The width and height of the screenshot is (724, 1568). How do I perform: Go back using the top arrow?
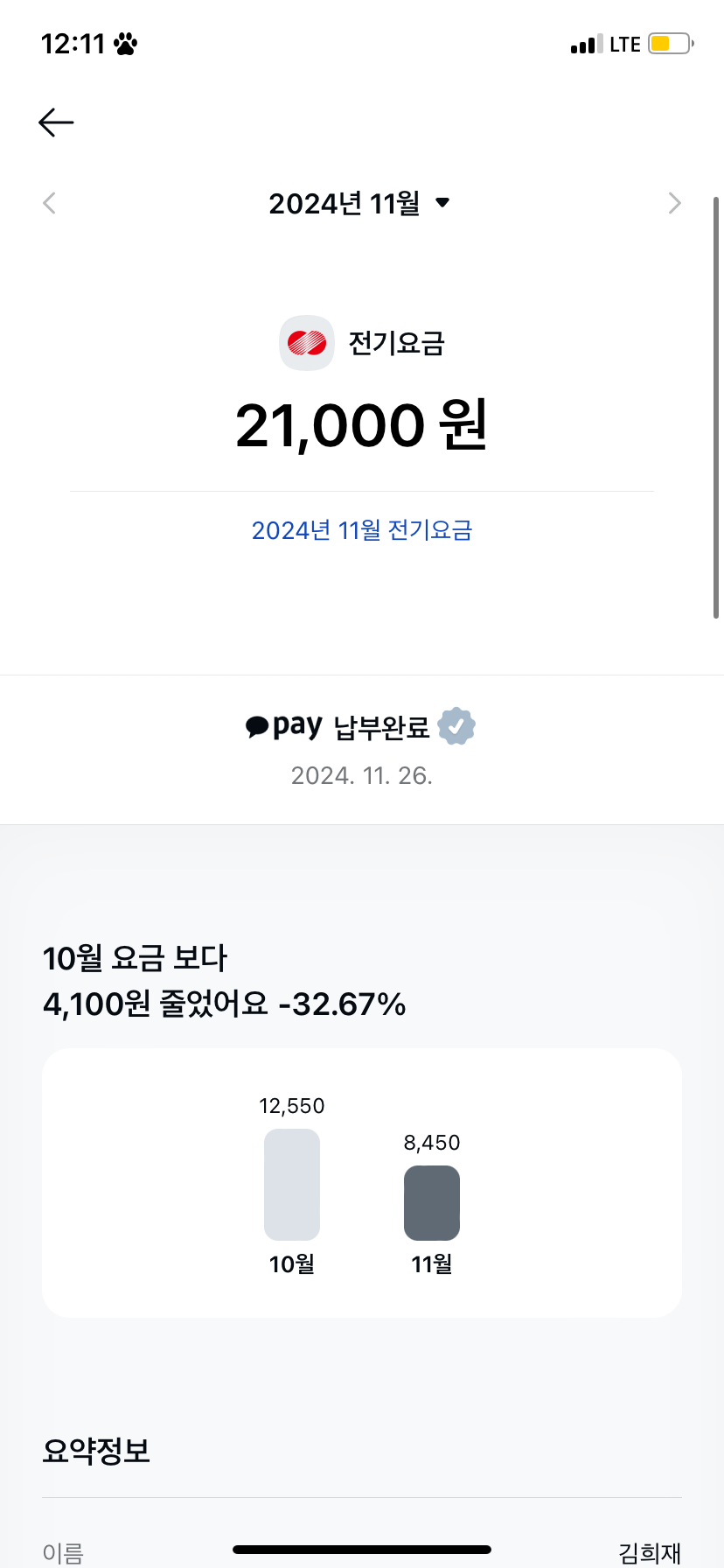(x=56, y=122)
